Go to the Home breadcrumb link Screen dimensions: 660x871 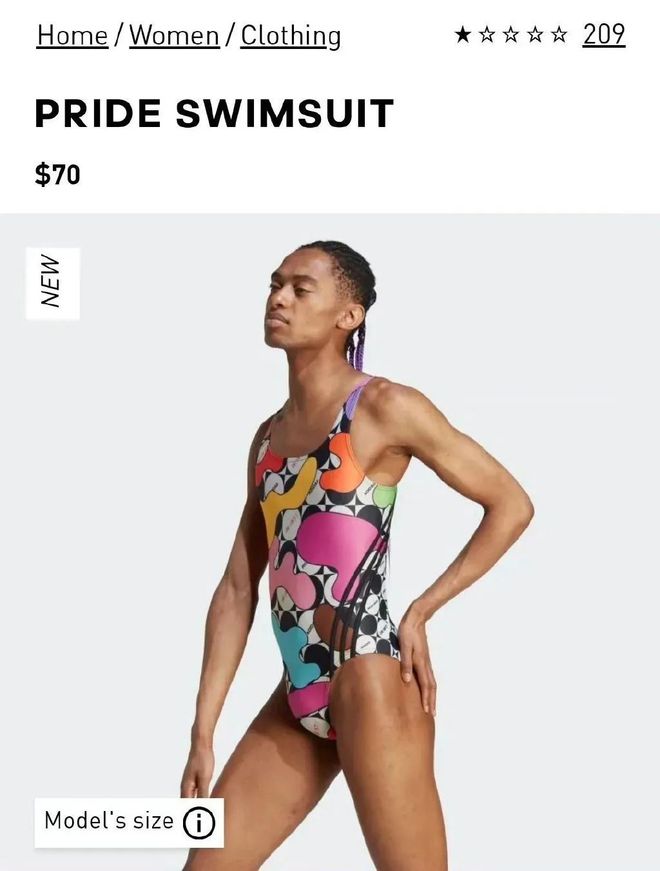[72, 36]
